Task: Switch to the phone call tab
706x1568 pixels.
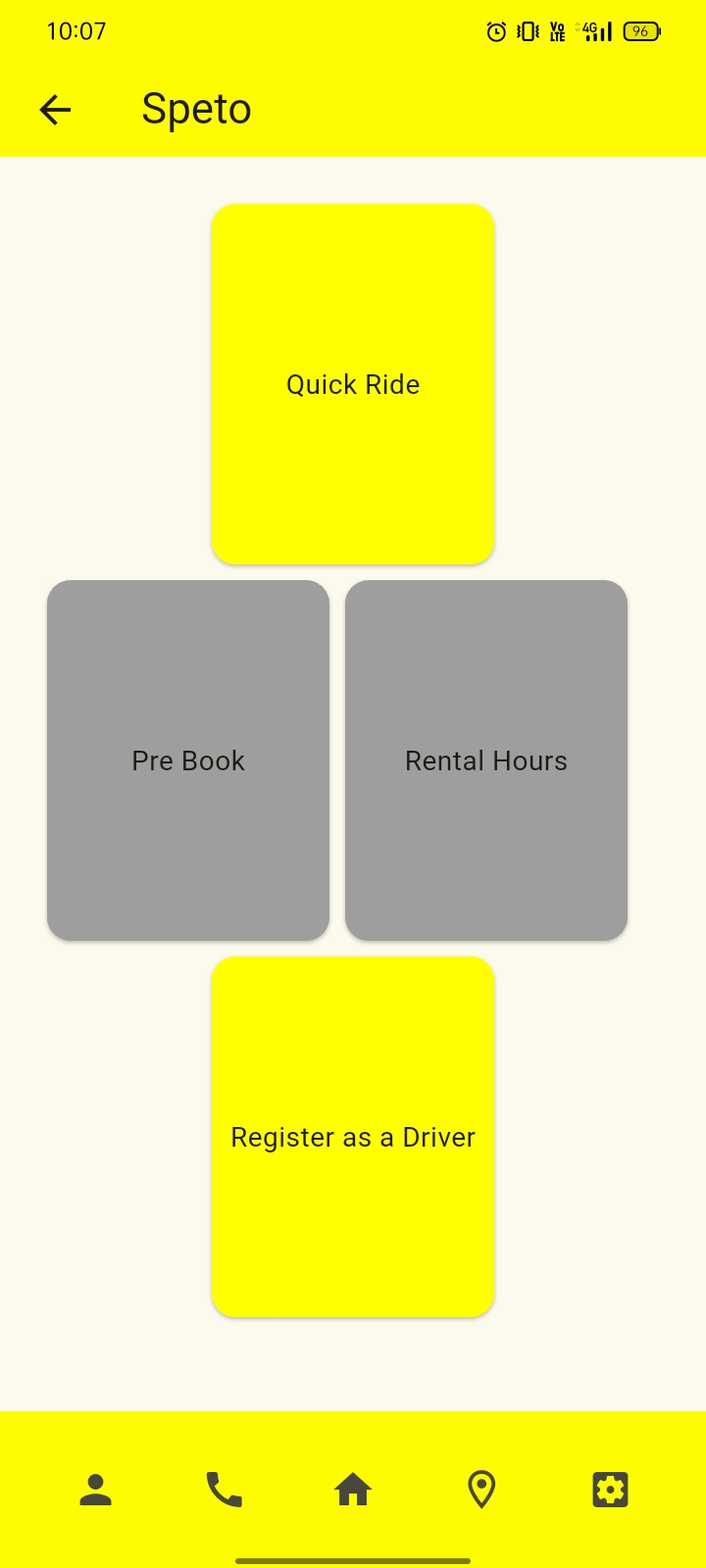Action: (x=225, y=1490)
